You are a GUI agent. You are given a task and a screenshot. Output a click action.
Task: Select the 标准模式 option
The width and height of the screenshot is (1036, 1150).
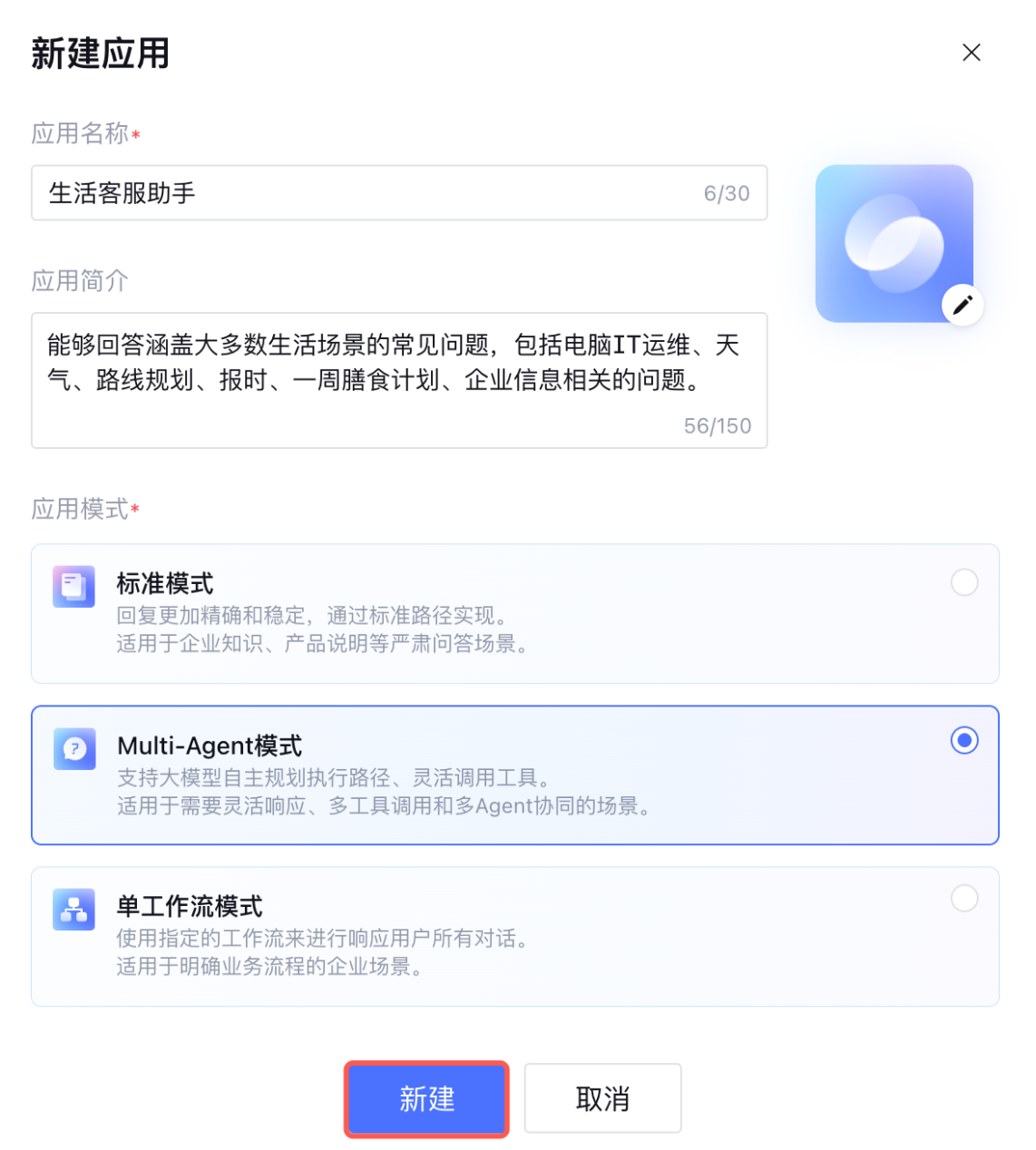963,582
